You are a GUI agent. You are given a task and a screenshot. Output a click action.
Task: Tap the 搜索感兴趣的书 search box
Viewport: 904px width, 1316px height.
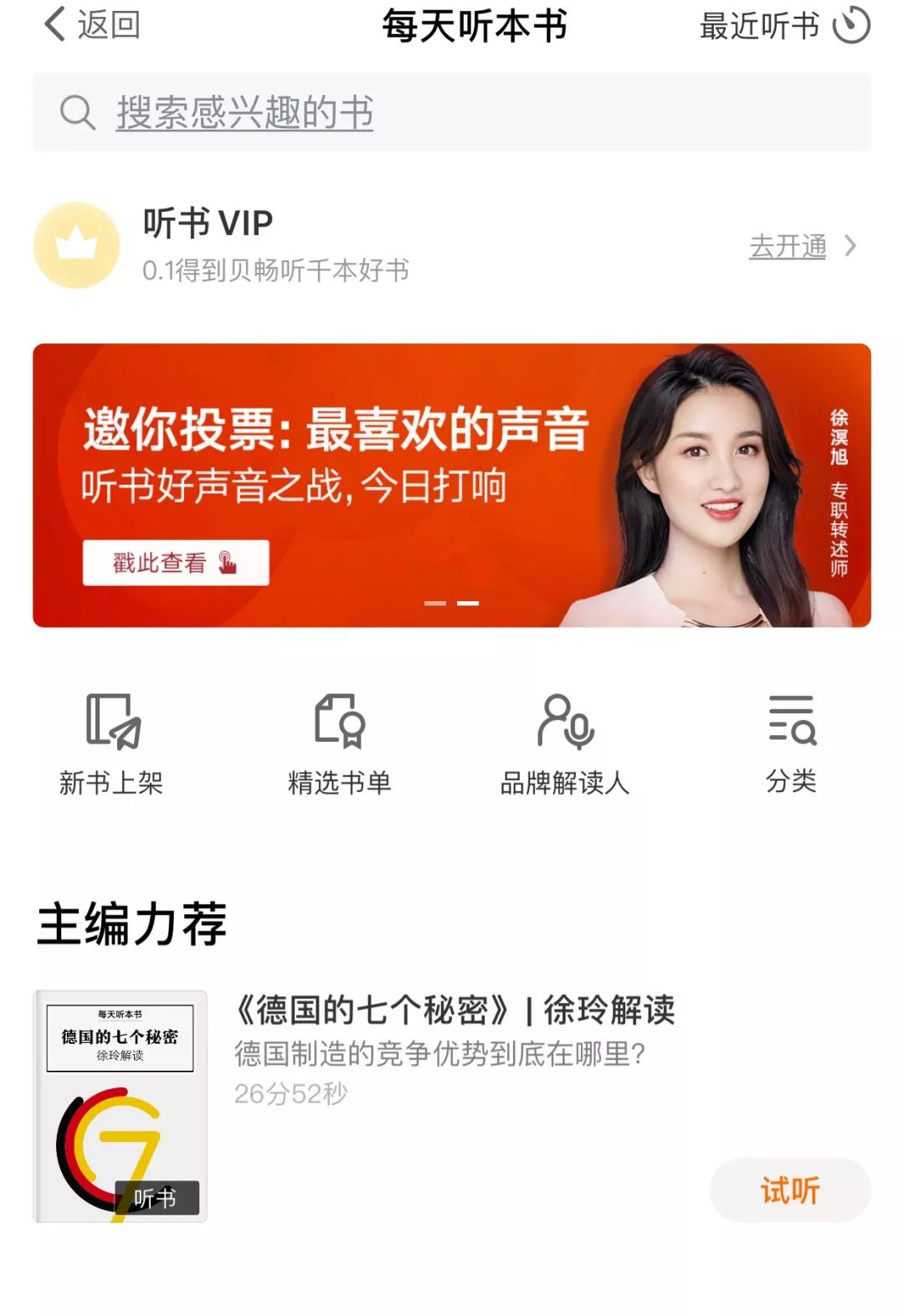pyautogui.click(x=452, y=112)
